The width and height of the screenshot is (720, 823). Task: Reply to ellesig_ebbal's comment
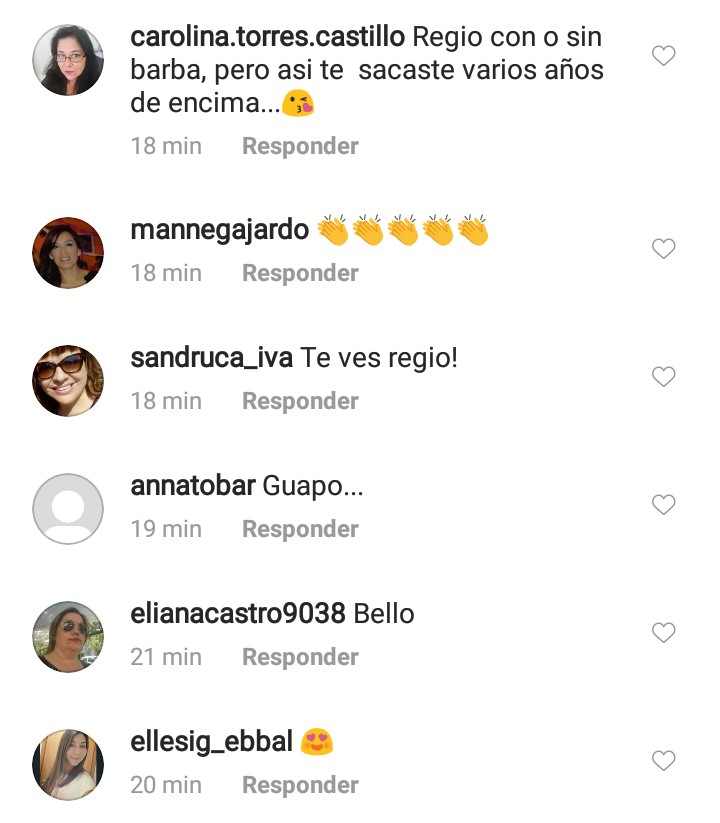(x=300, y=785)
